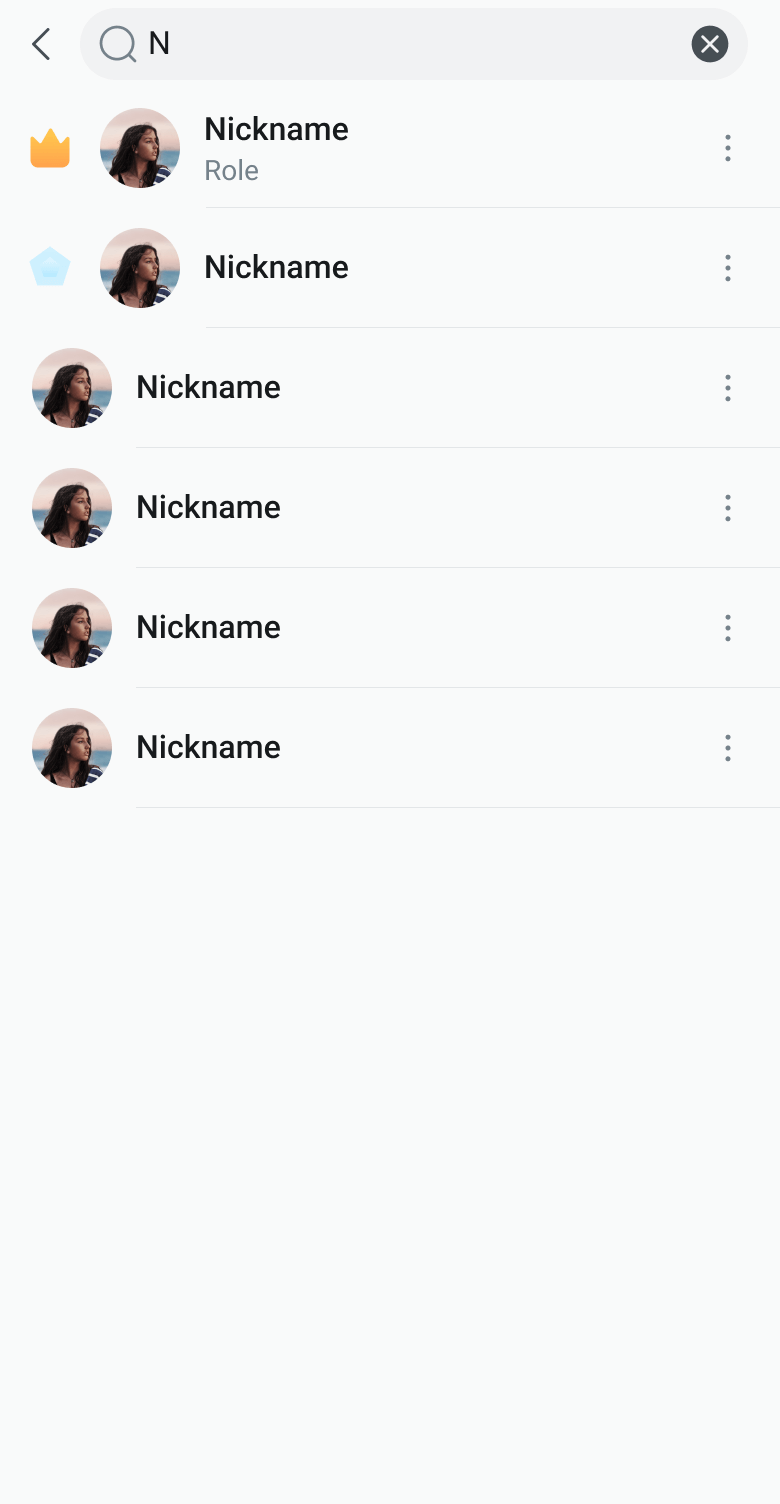Clear the search text
780x1504 pixels.
tap(709, 44)
